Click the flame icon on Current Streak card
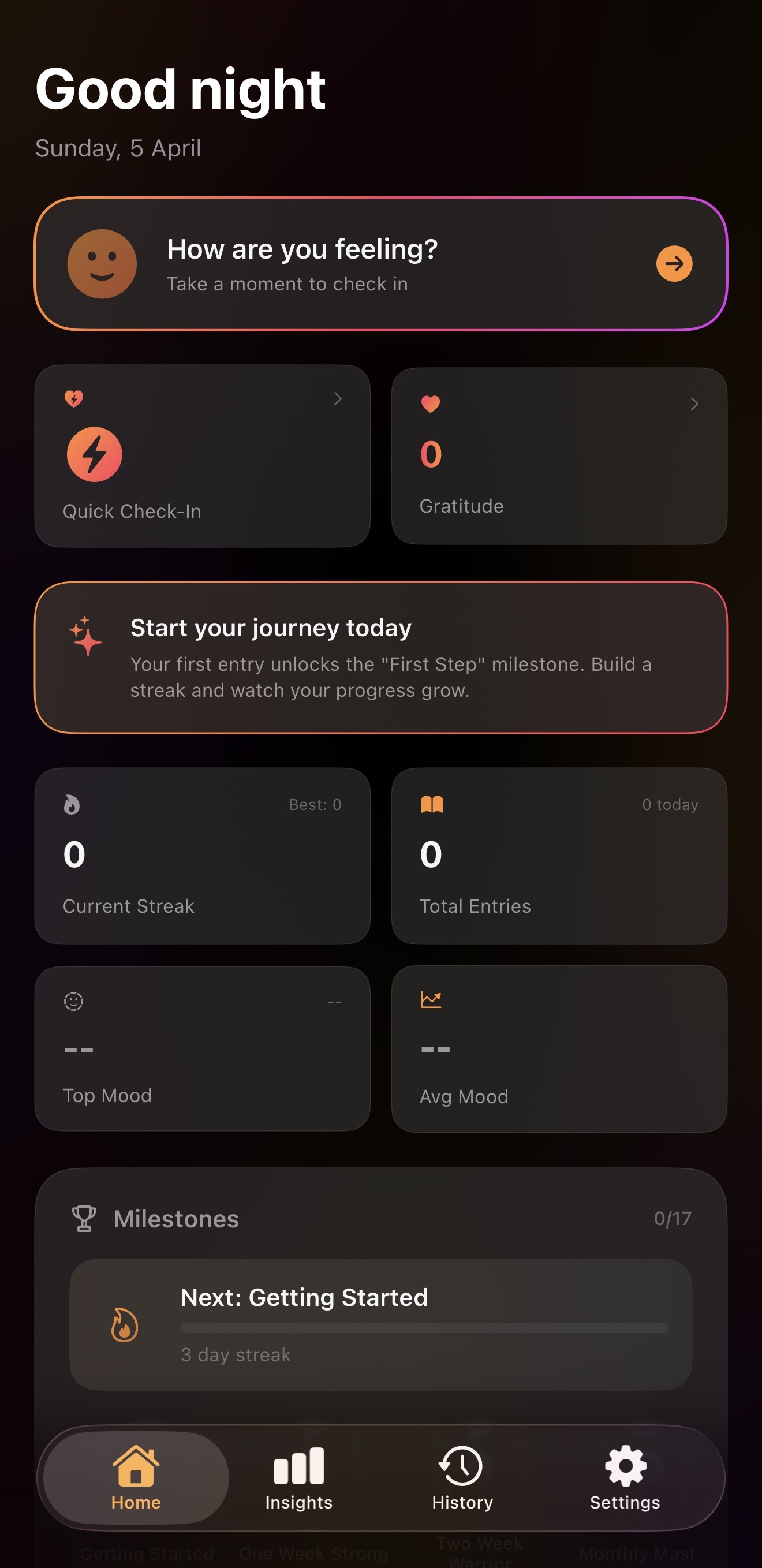Image resolution: width=762 pixels, height=1568 pixels. [72, 805]
